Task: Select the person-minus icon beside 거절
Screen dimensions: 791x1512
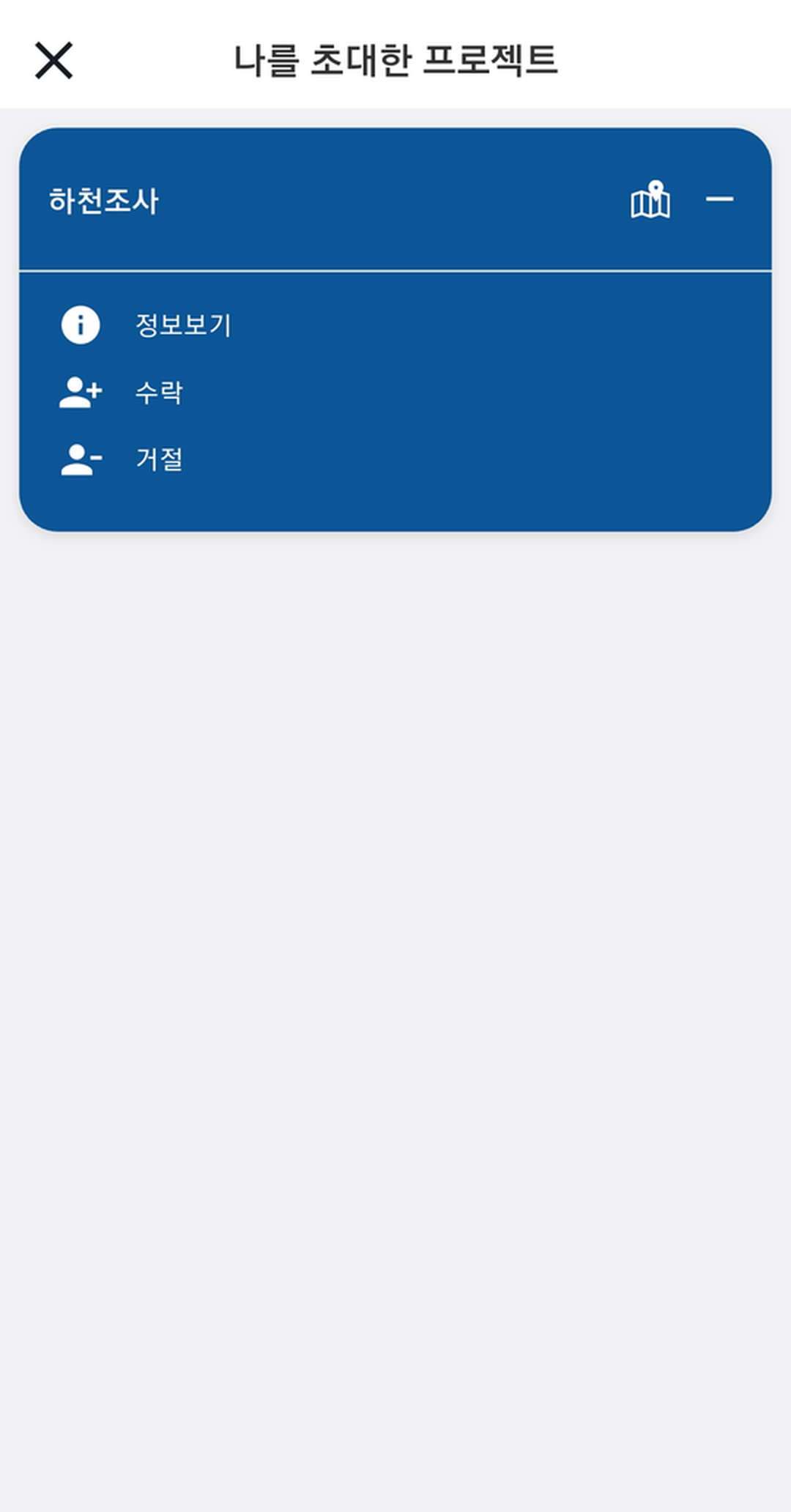Action: coord(81,459)
